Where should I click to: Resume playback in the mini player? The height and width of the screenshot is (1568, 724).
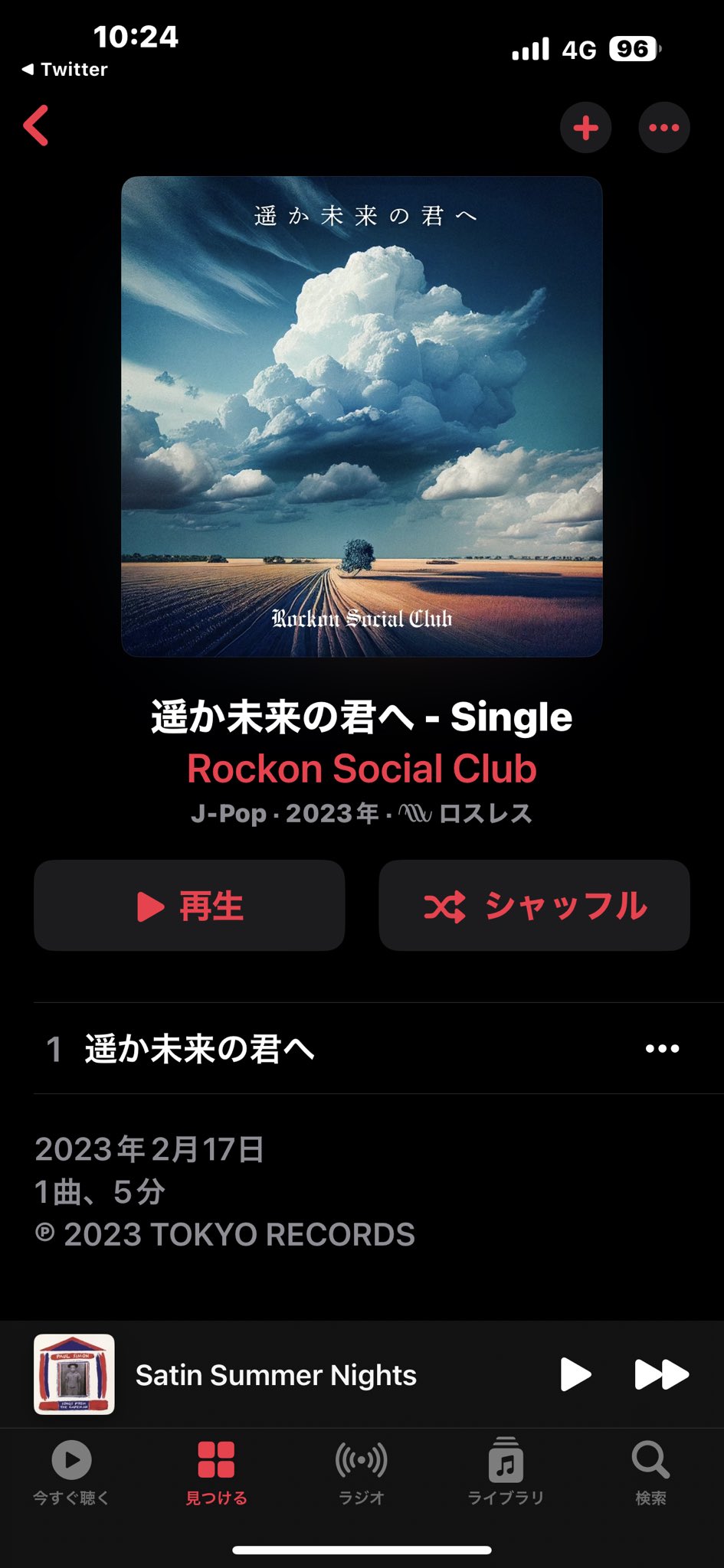pos(575,1374)
